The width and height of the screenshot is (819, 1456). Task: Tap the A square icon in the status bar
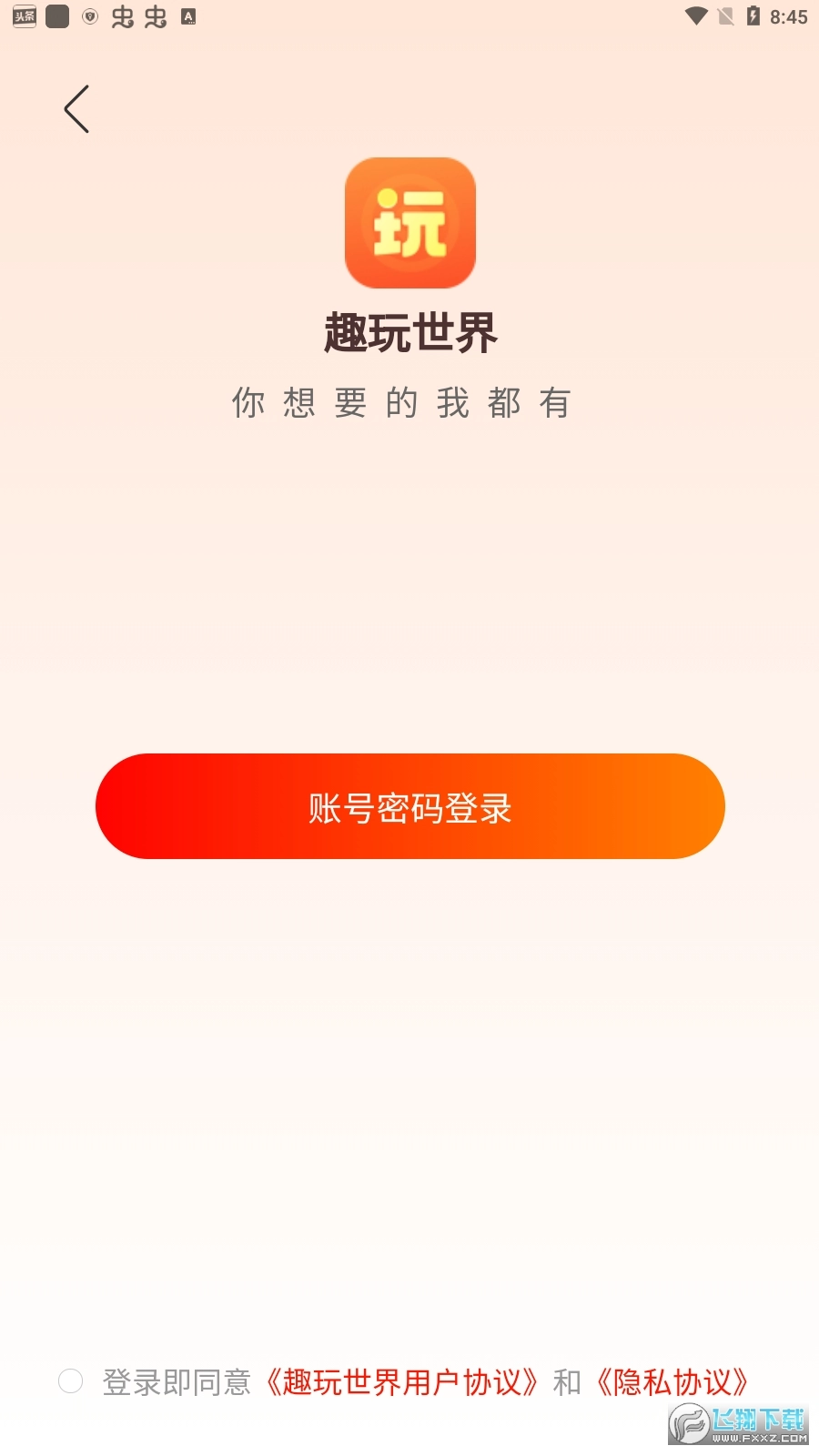[187, 15]
